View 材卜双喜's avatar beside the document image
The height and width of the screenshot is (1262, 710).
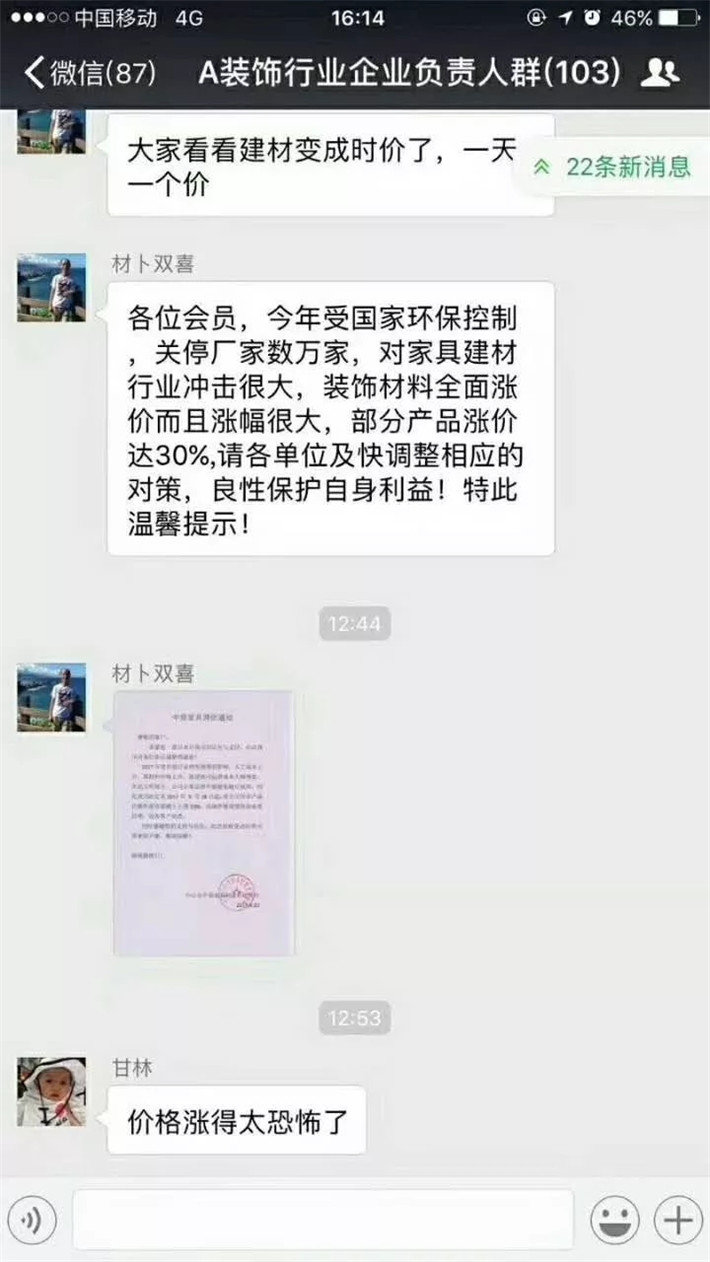point(51,697)
